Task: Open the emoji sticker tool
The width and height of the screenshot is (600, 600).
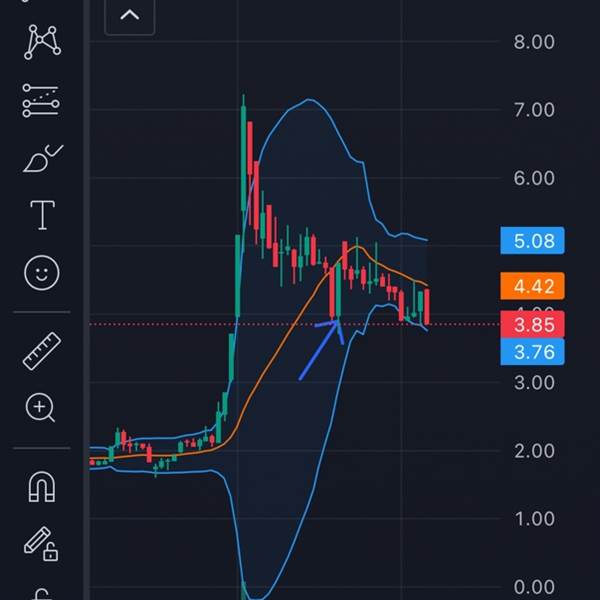Action: click(41, 273)
